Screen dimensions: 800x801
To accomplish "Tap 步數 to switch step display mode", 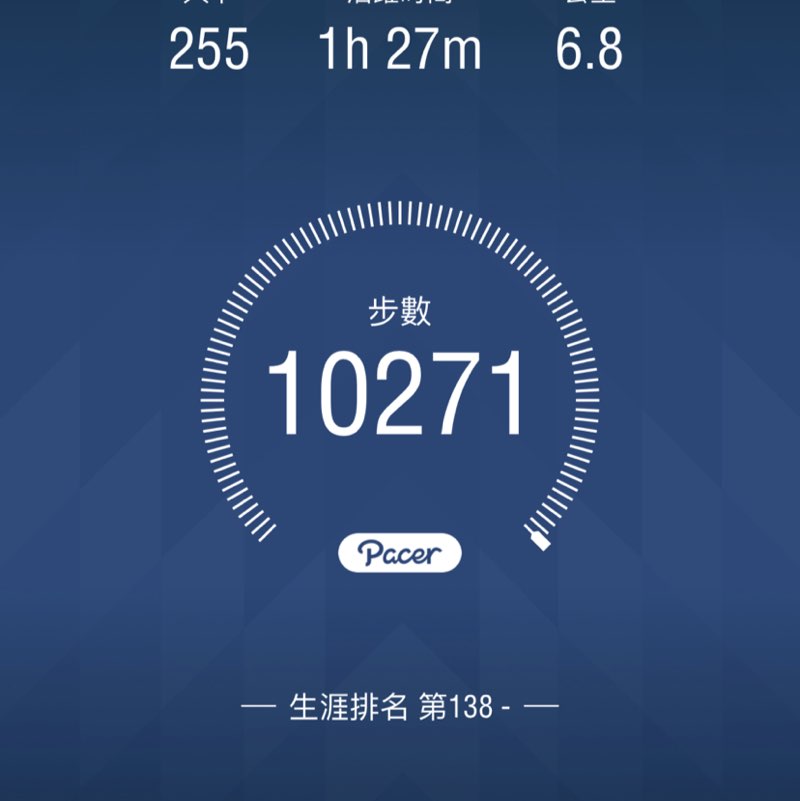I will pyautogui.click(x=399, y=311).
